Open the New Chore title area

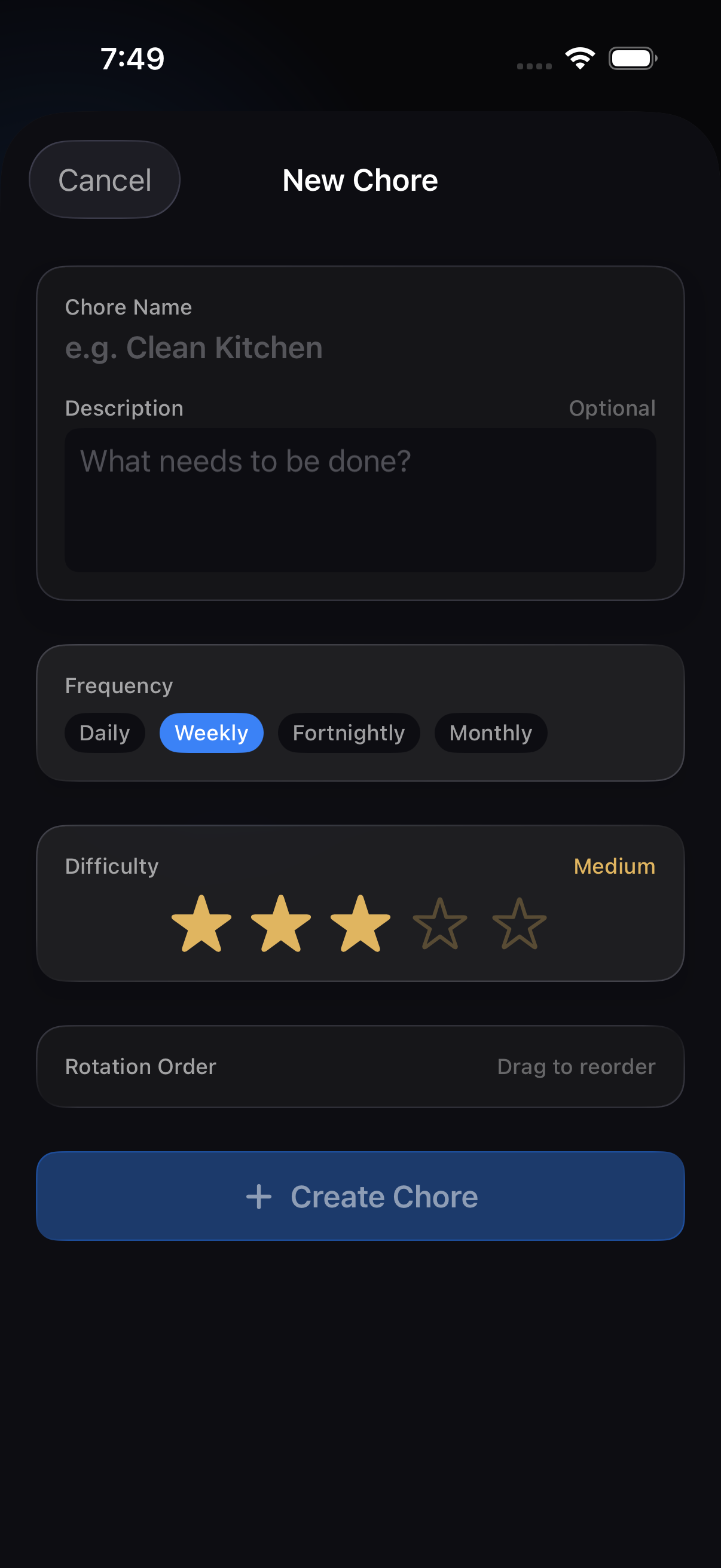360,180
